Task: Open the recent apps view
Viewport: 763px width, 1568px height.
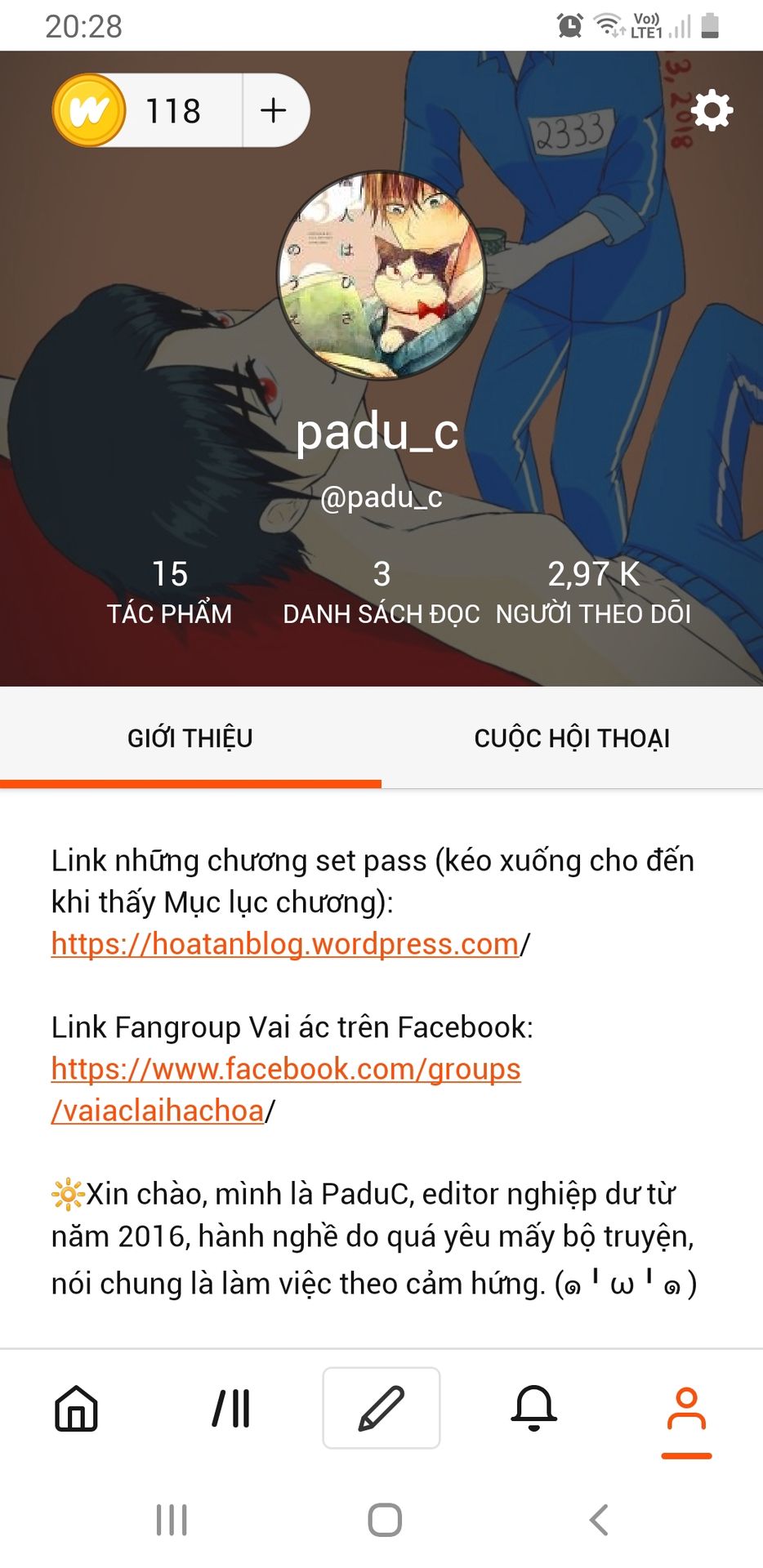Action: [x=172, y=1520]
